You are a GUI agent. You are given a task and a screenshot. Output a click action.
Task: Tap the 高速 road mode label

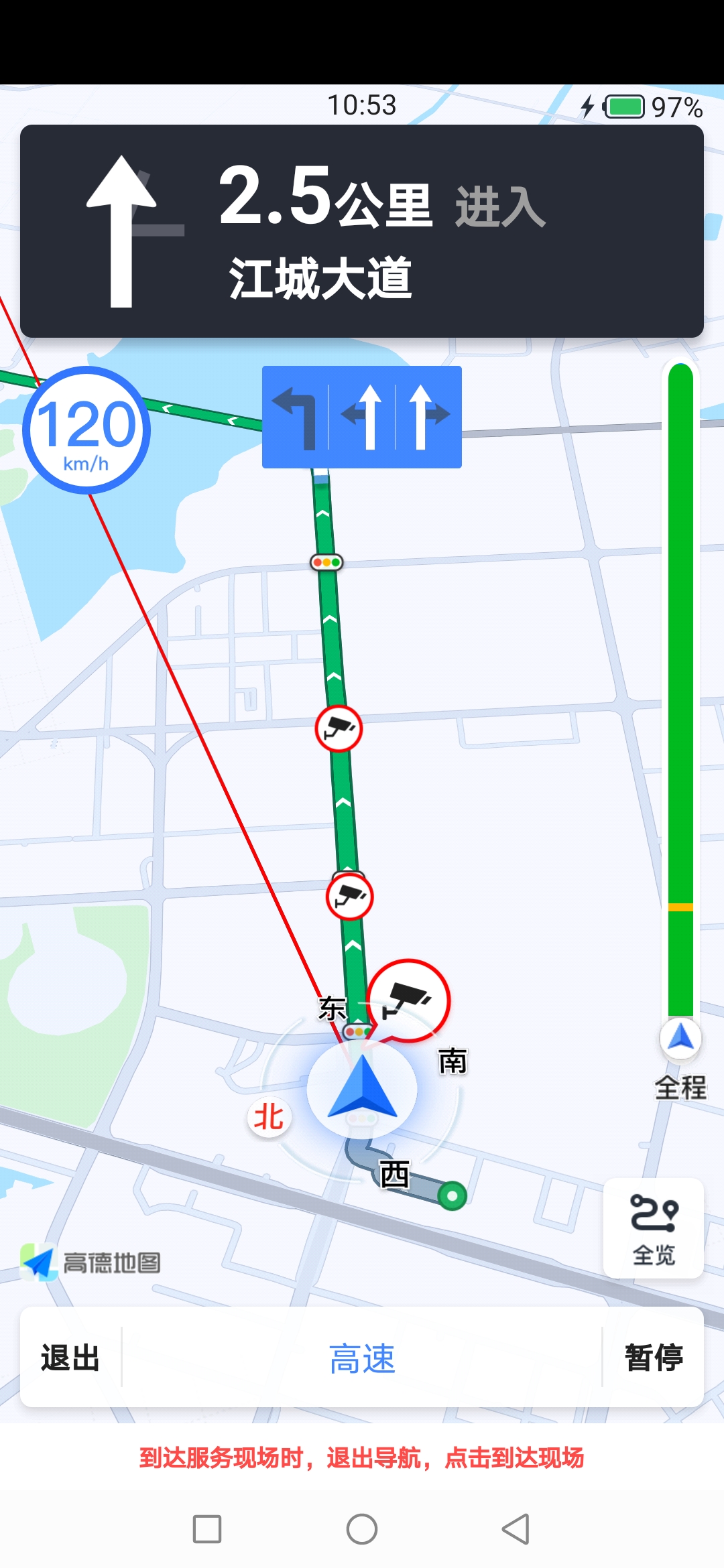362,1358
